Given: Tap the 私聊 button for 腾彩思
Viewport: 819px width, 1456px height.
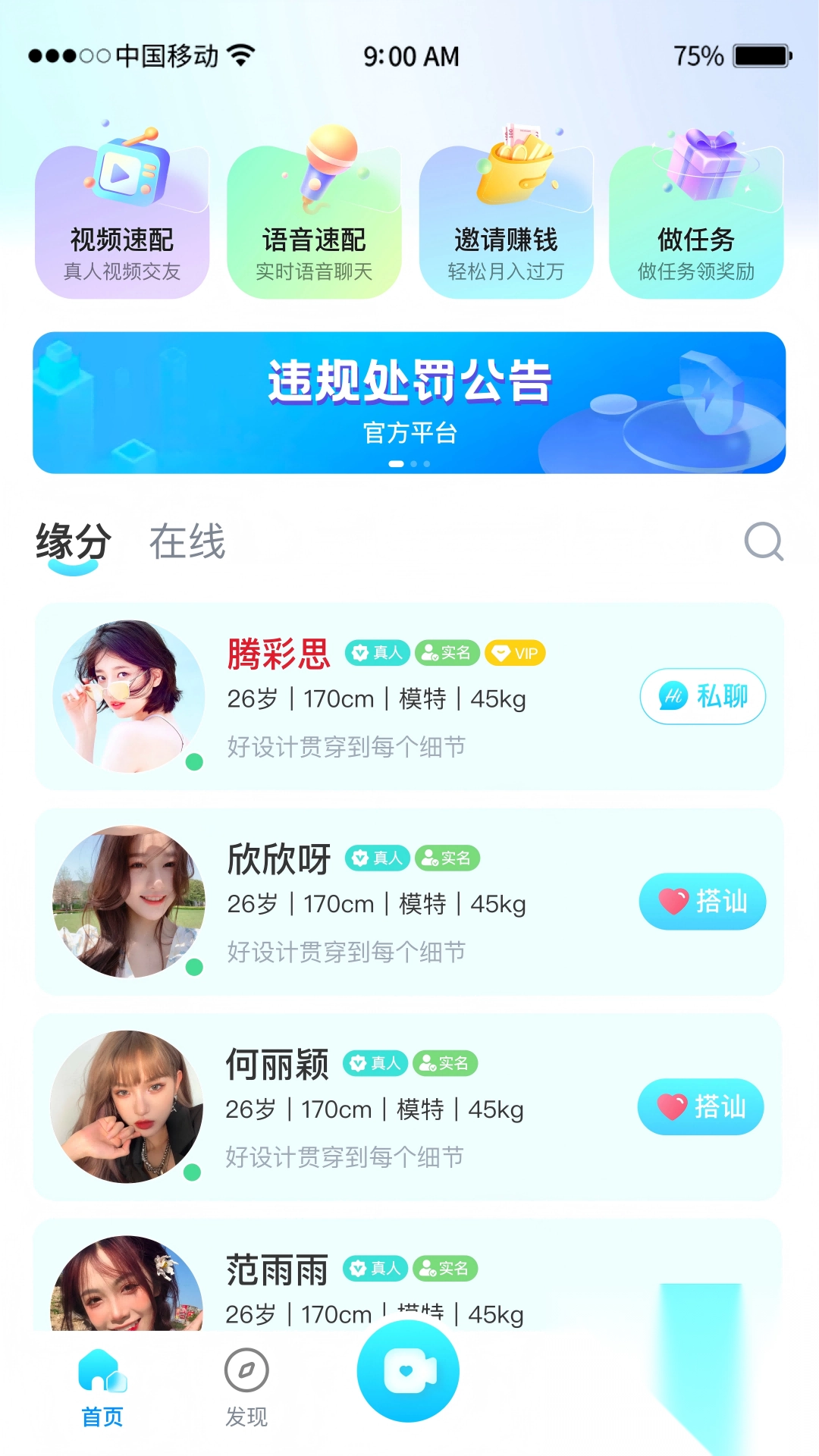Looking at the screenshot, I should click(701, 696).
